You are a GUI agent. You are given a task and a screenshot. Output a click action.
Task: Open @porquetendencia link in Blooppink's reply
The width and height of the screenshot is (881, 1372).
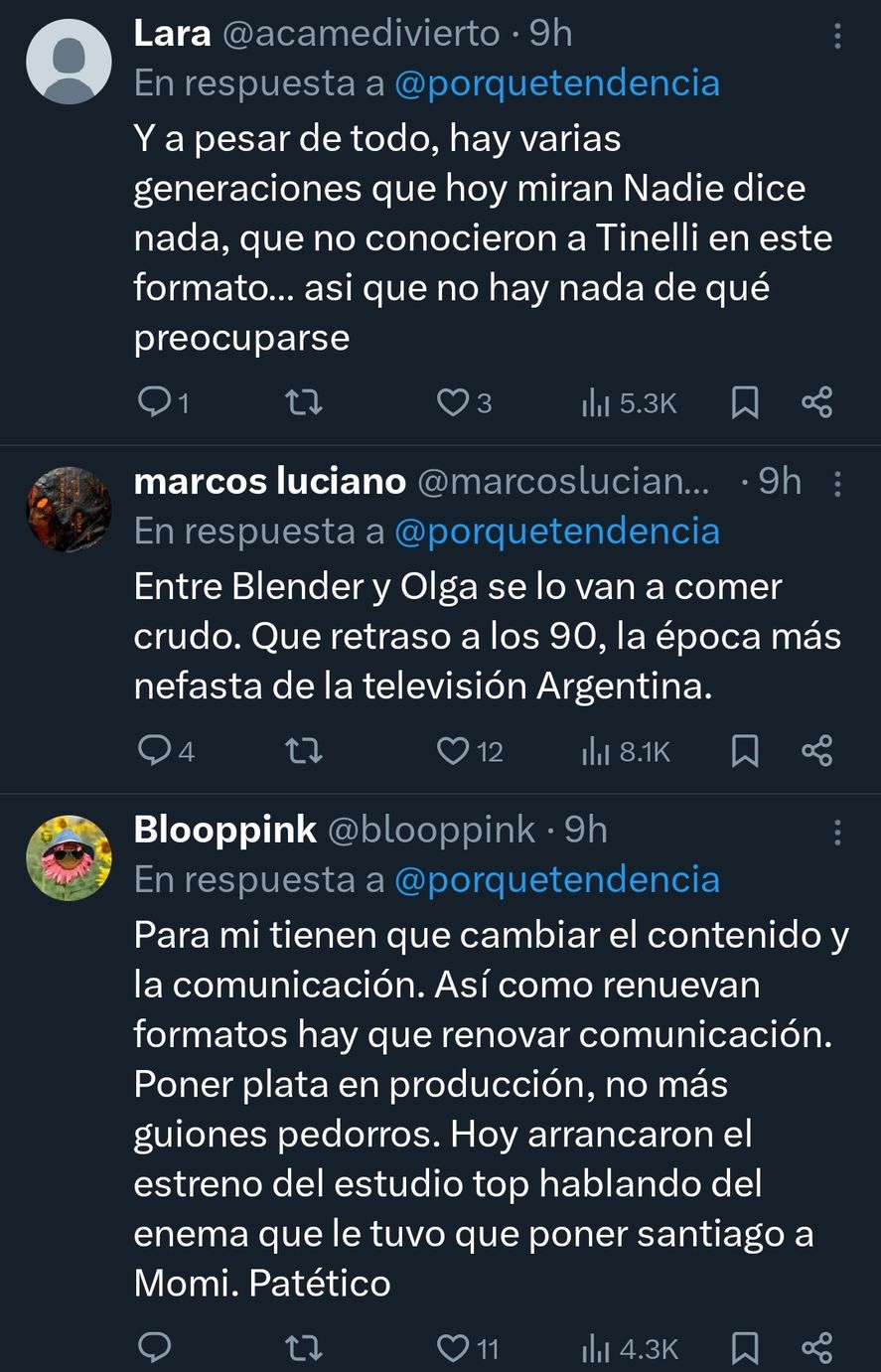556,880
